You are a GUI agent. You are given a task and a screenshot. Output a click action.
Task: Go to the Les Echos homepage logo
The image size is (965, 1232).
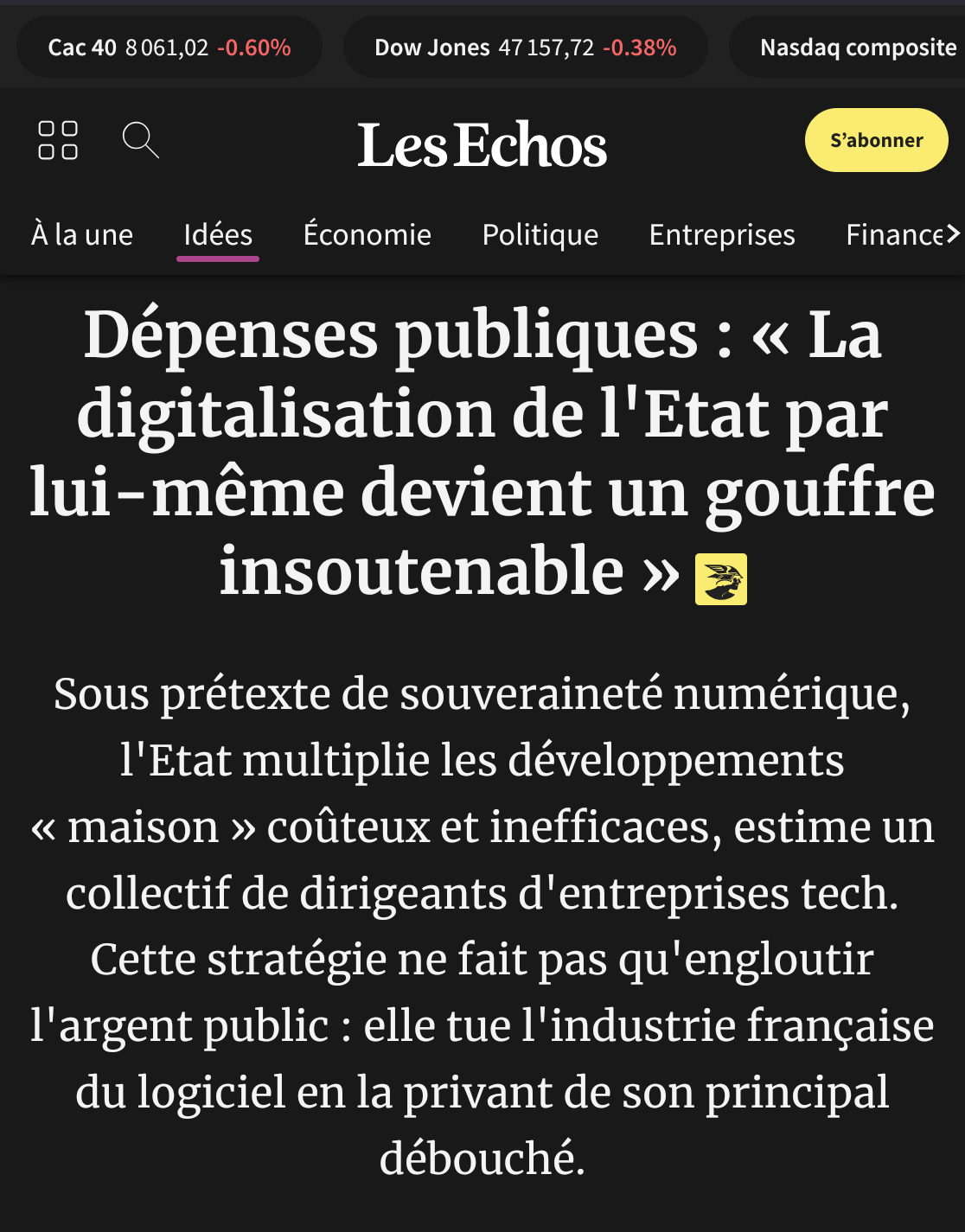[482, 145]
